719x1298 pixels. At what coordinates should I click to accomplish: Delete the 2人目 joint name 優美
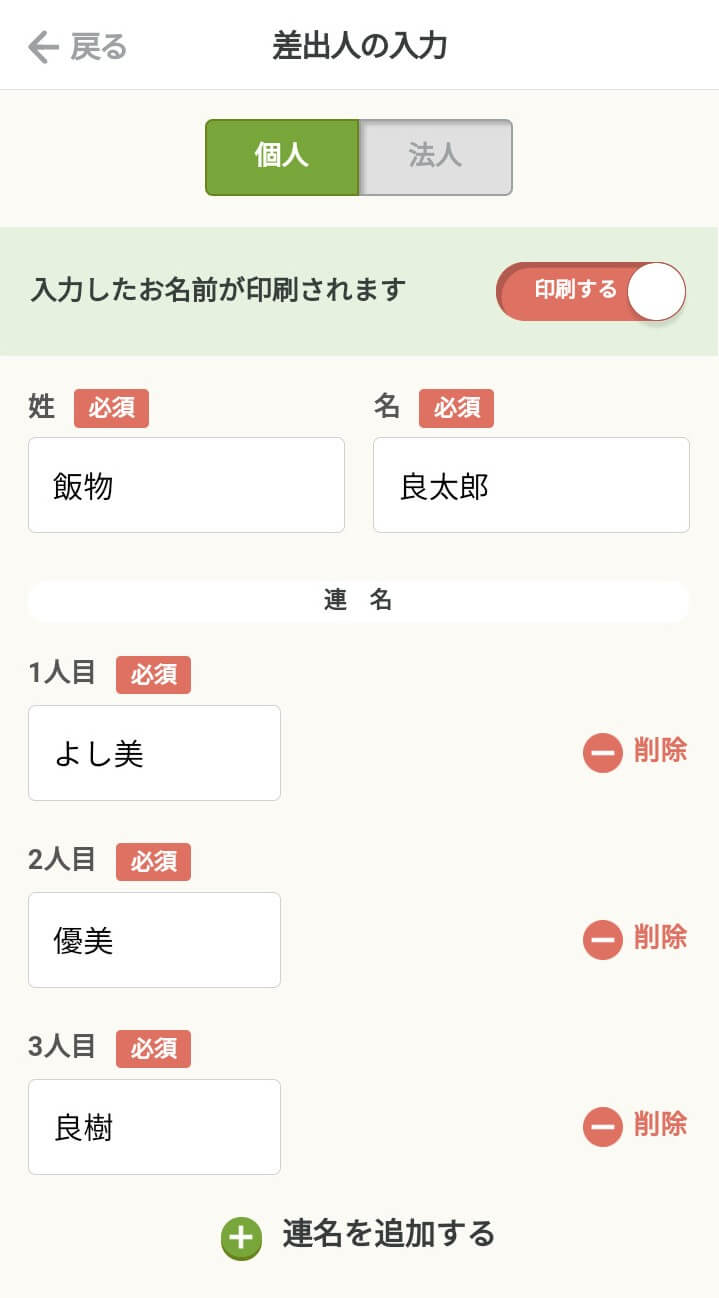coord(635,939)
